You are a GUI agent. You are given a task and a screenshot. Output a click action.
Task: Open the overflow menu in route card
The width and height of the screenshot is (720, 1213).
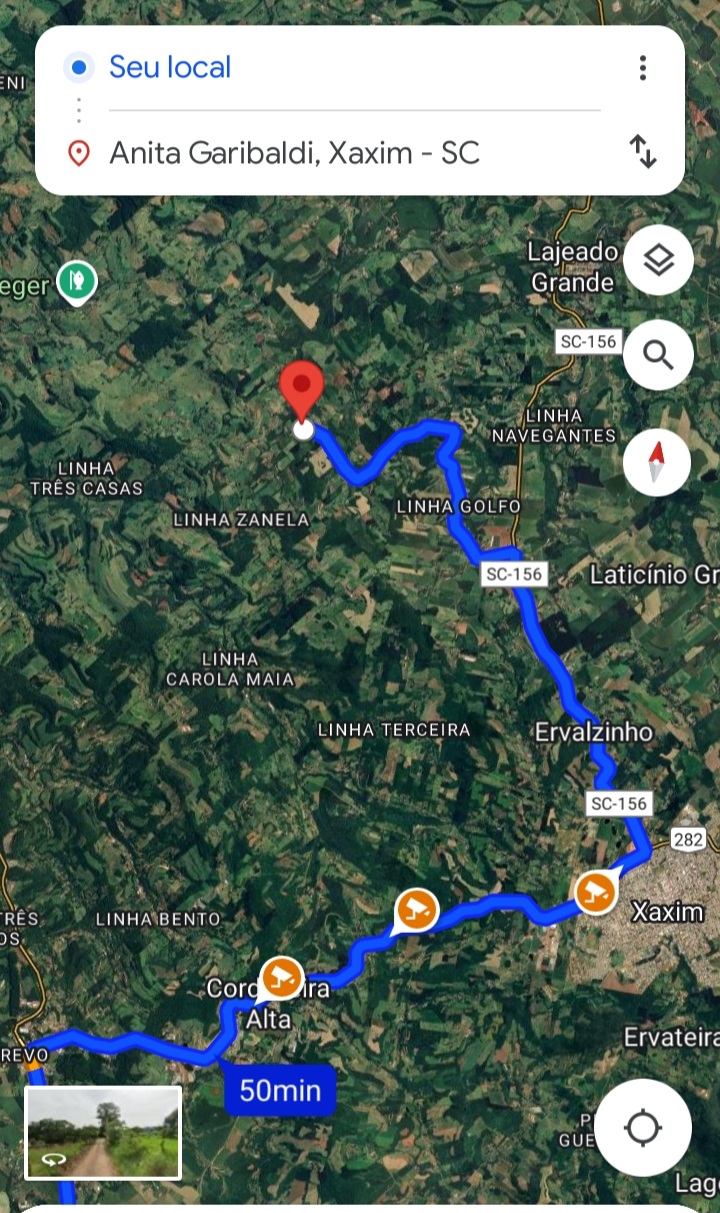point(642,68)
